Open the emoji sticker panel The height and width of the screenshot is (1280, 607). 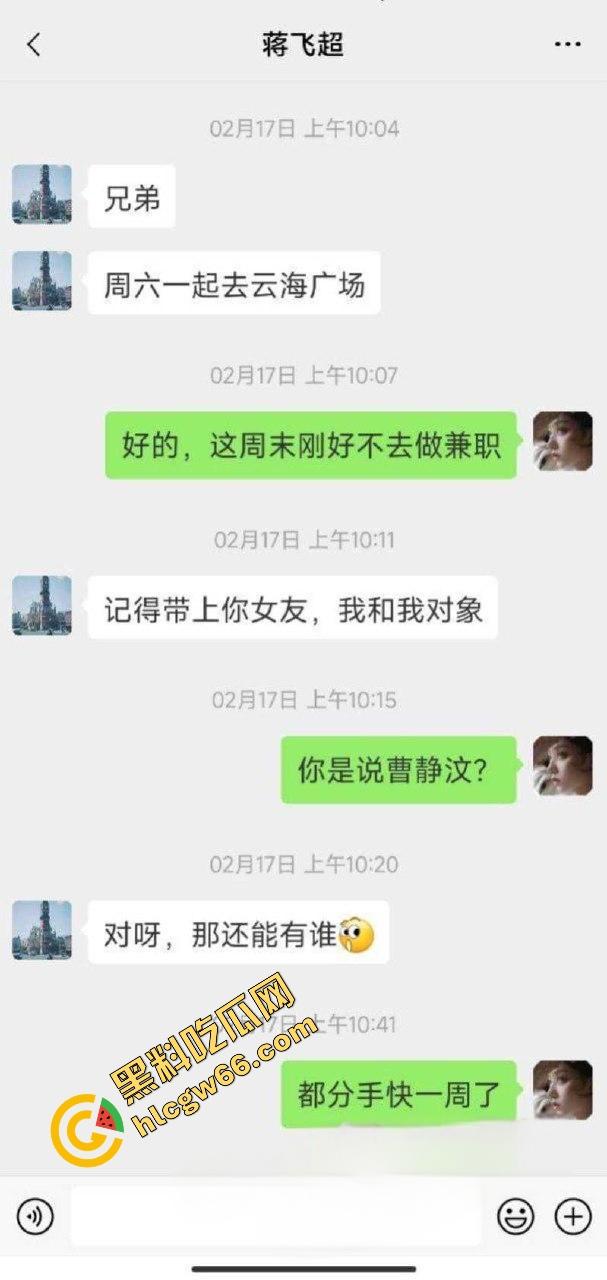[x=516, y=1216]
